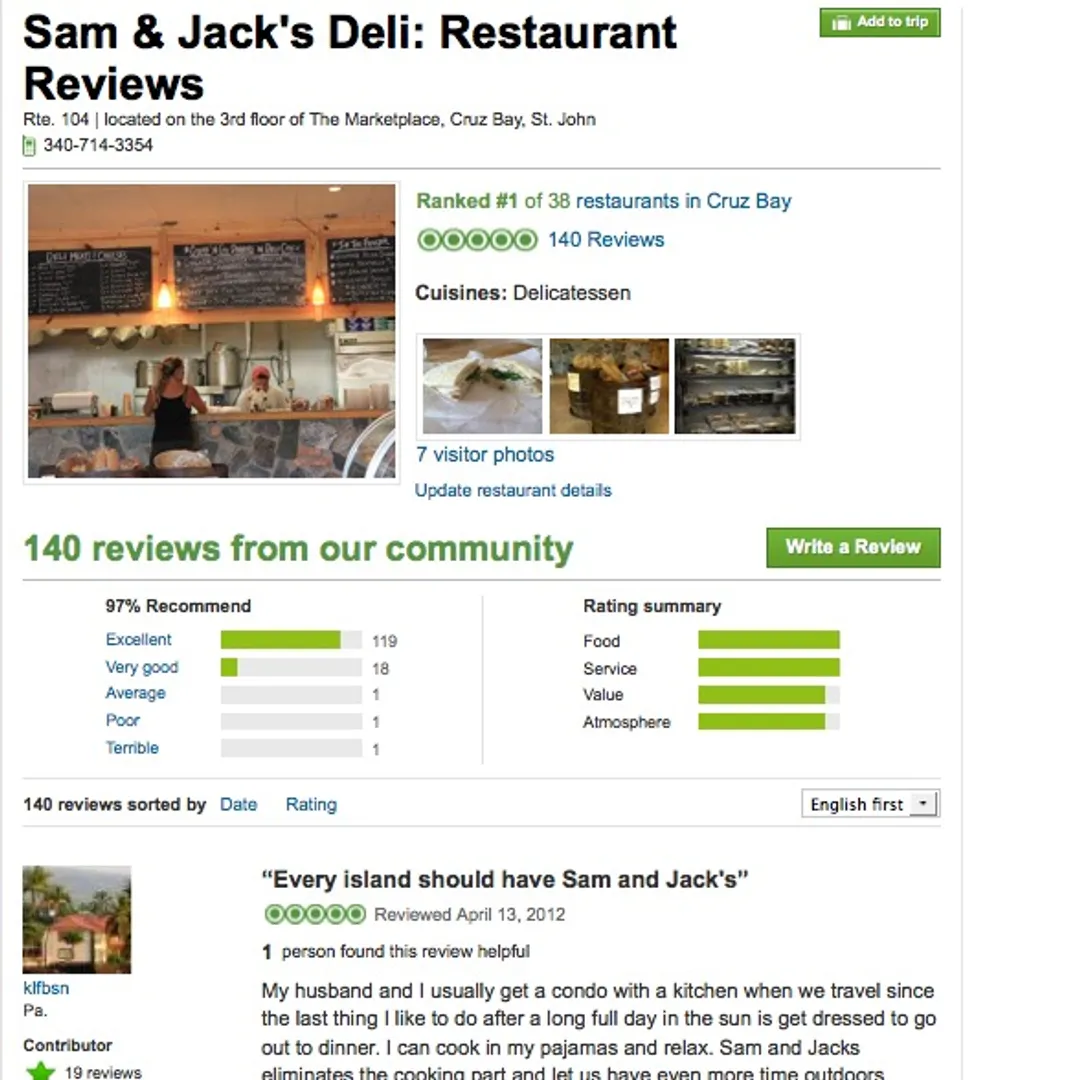The height and width of the screenshot is (1080, 1076).
Task: Expand the English first language dropdown
Action: pos(870,805)
